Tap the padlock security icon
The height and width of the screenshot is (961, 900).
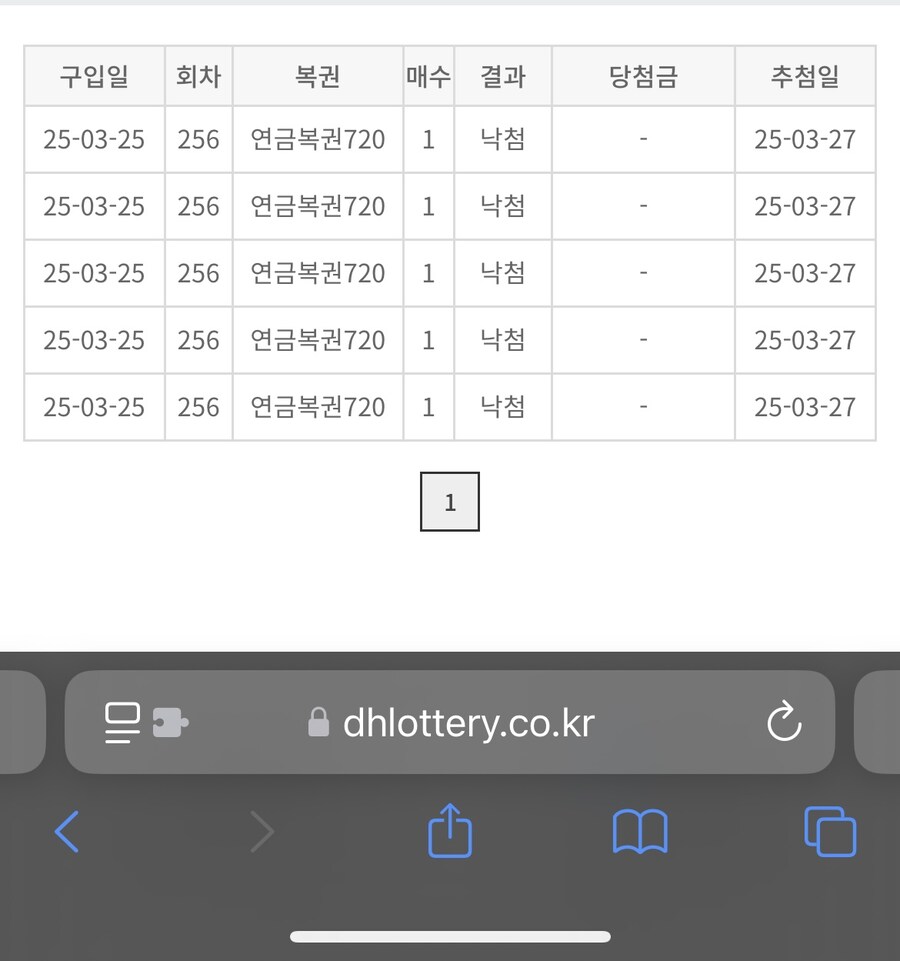(318, 722)
